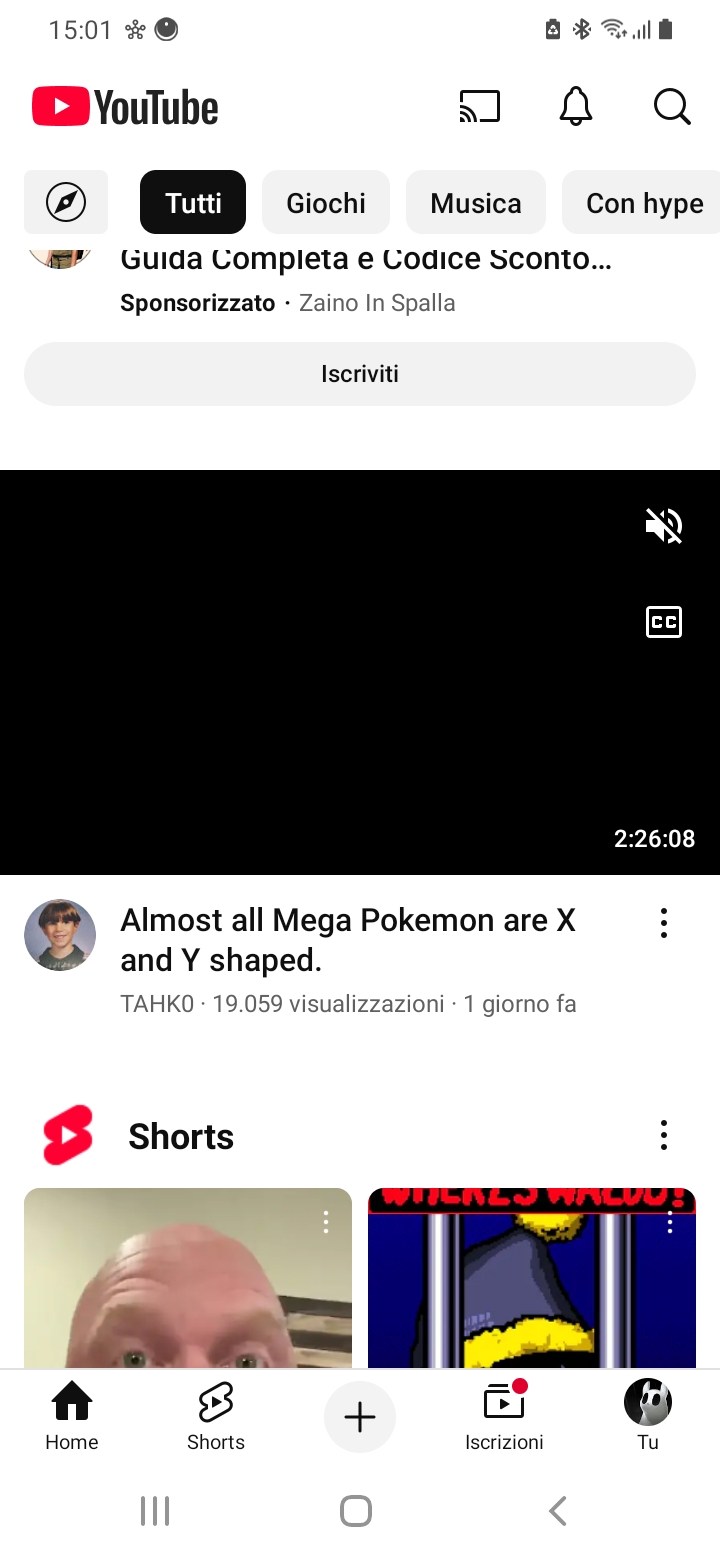Filter feed by Musica
This screenshot has height=1560, width=720.
tap(476, 203)
